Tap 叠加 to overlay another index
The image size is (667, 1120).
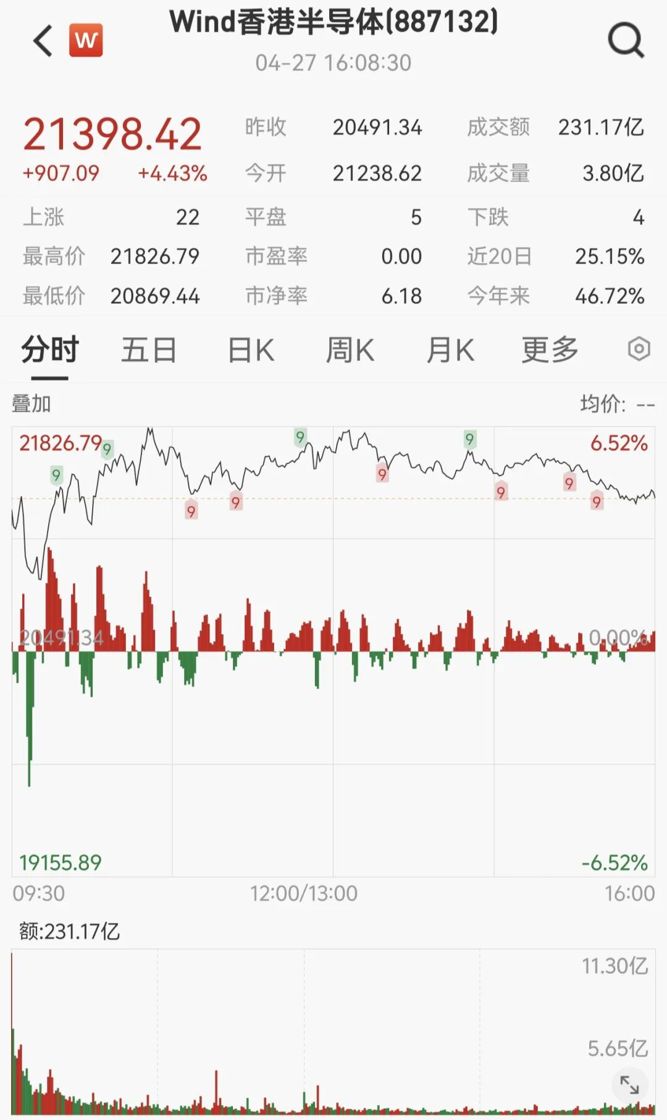point(31,404)
